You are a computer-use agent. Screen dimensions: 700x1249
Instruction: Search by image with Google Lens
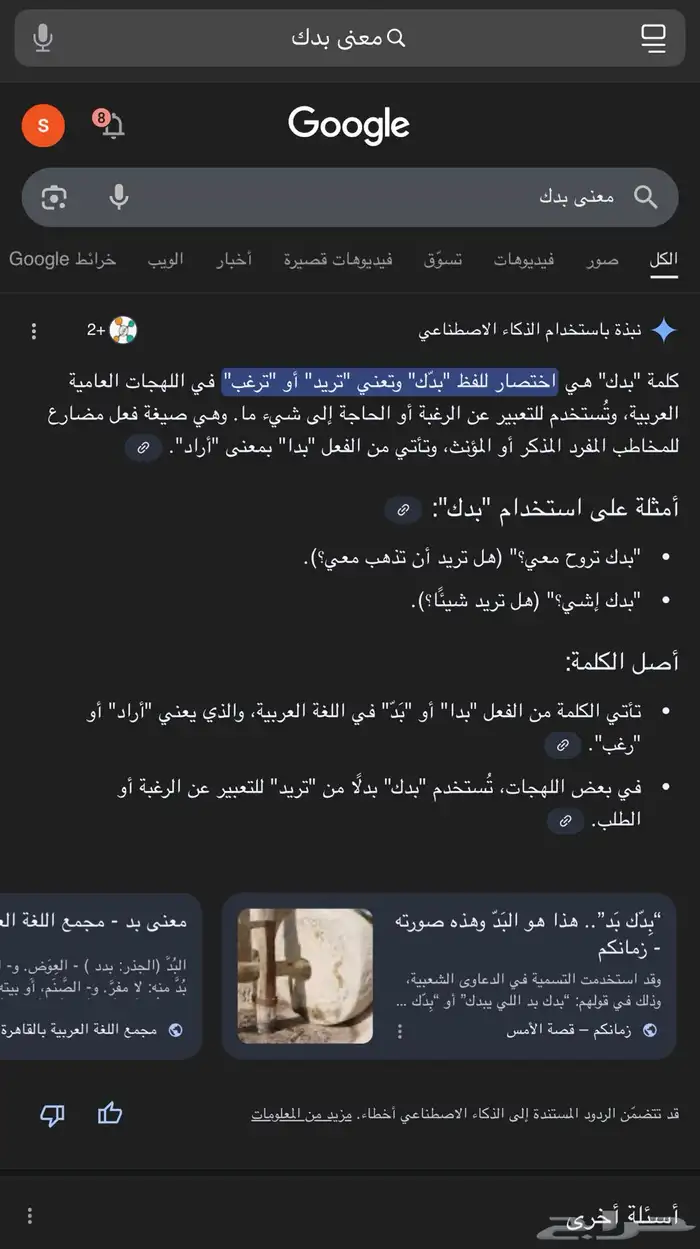(54, 197)
